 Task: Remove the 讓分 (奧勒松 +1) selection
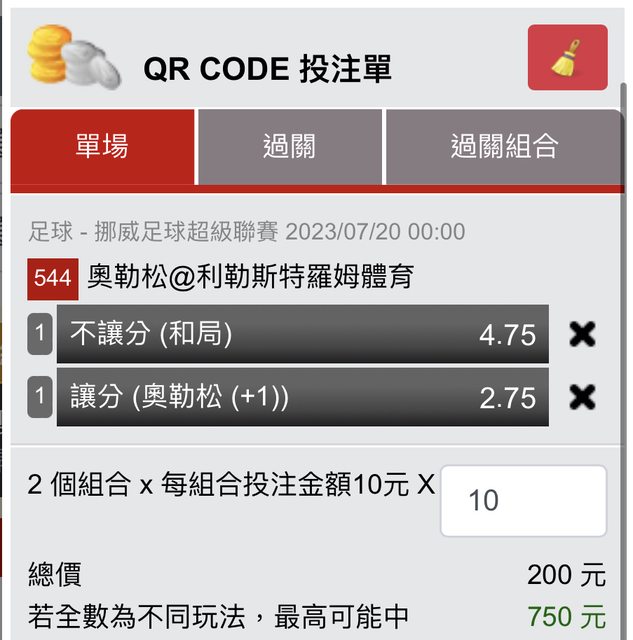(x=582, y=397)
